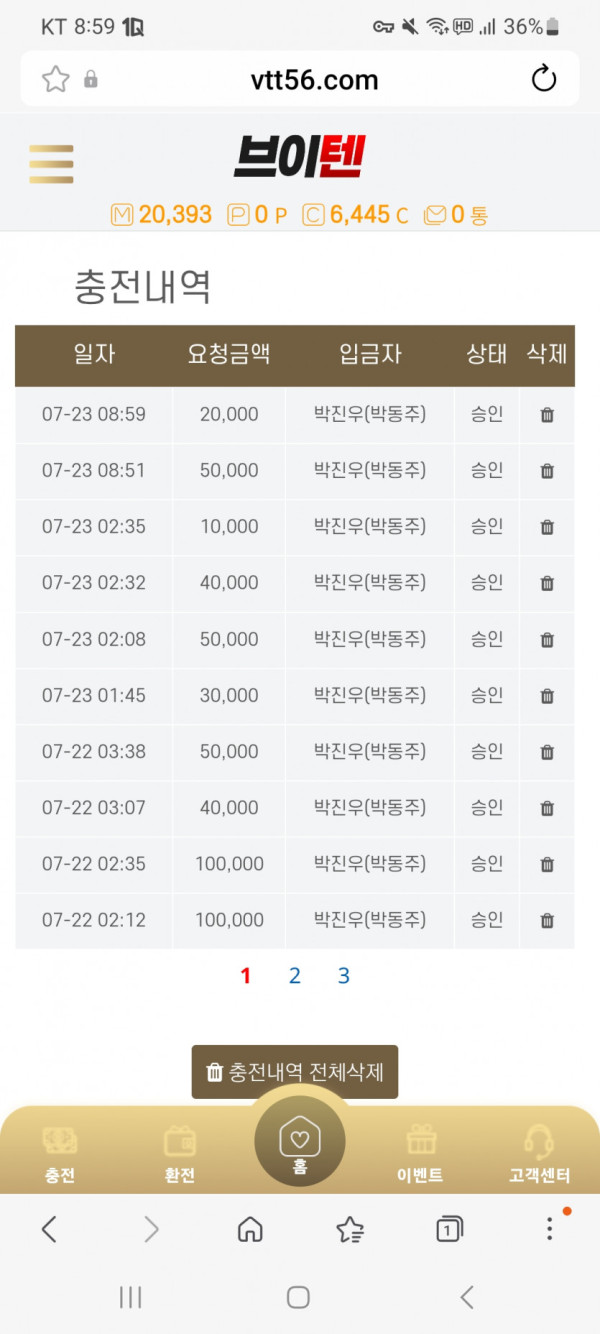This screenshot has width=600, height=1334.
Task: Open the 환전 tab
Action: pos(180,1155)
